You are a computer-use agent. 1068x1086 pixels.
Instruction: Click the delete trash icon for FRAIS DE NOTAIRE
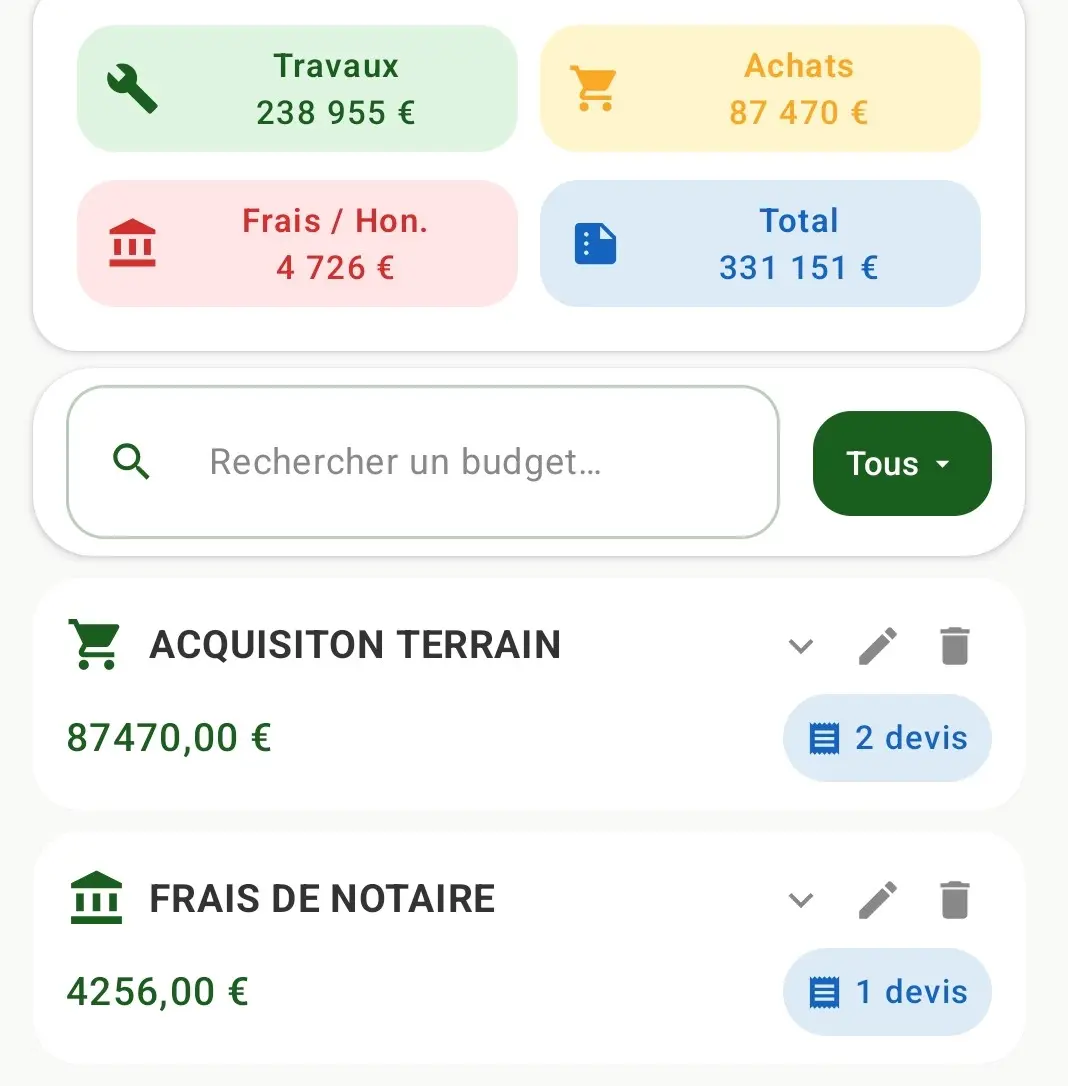point(955,899)
